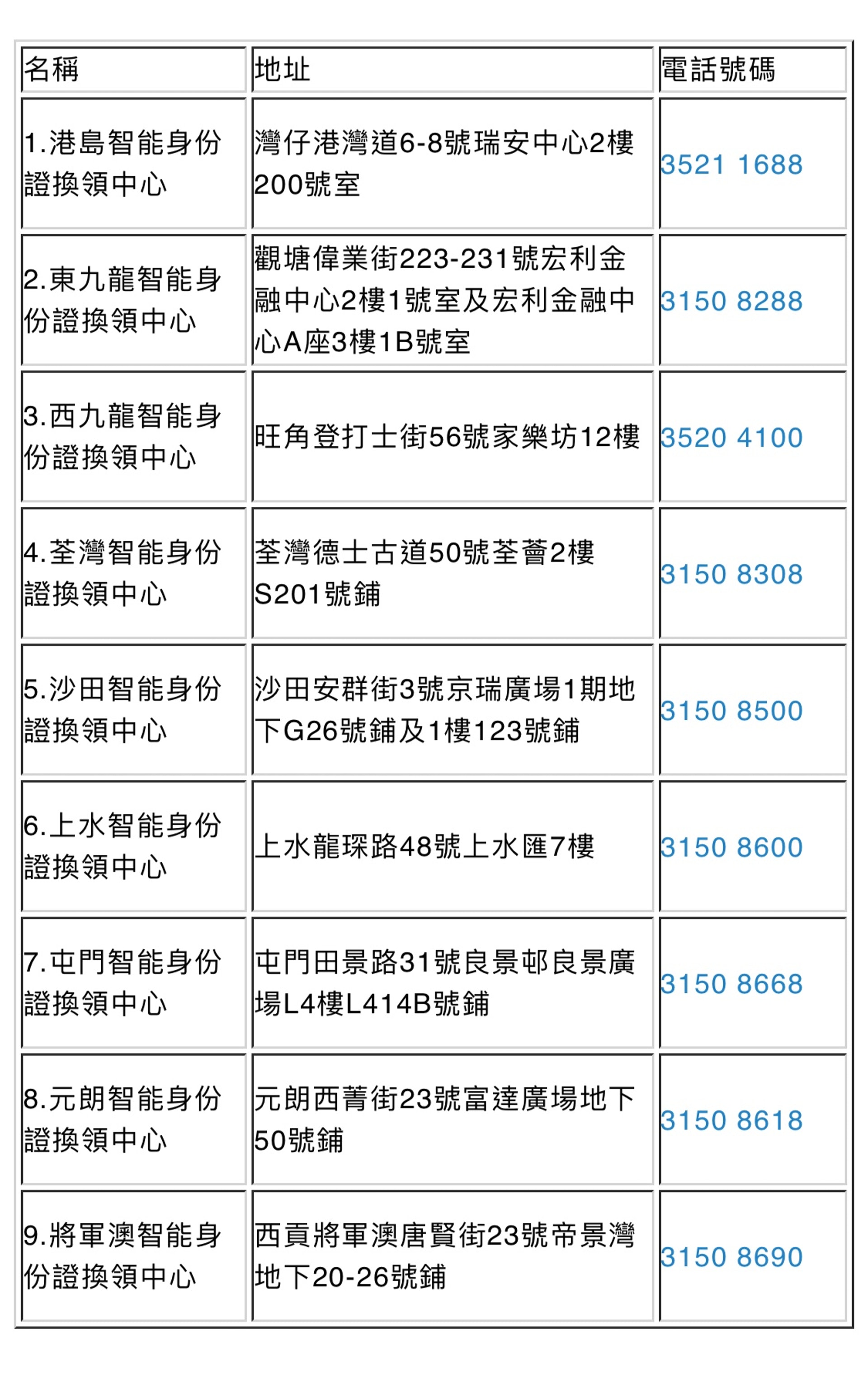Call the Tuen Mun centre at 3150 8668
Screen dimensions: 868x1392
(731, 985)
